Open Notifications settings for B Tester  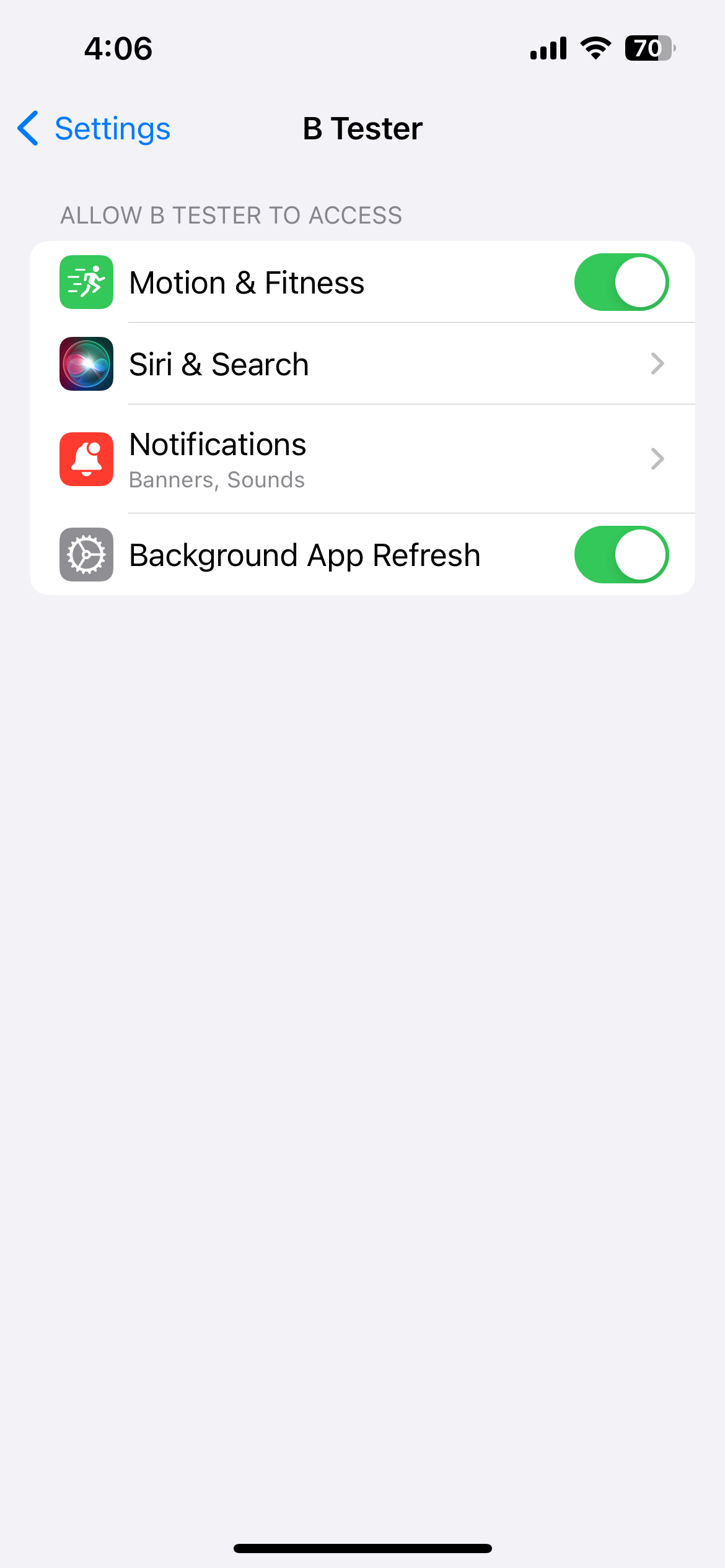pyautogui.click(x=362, y=459)
